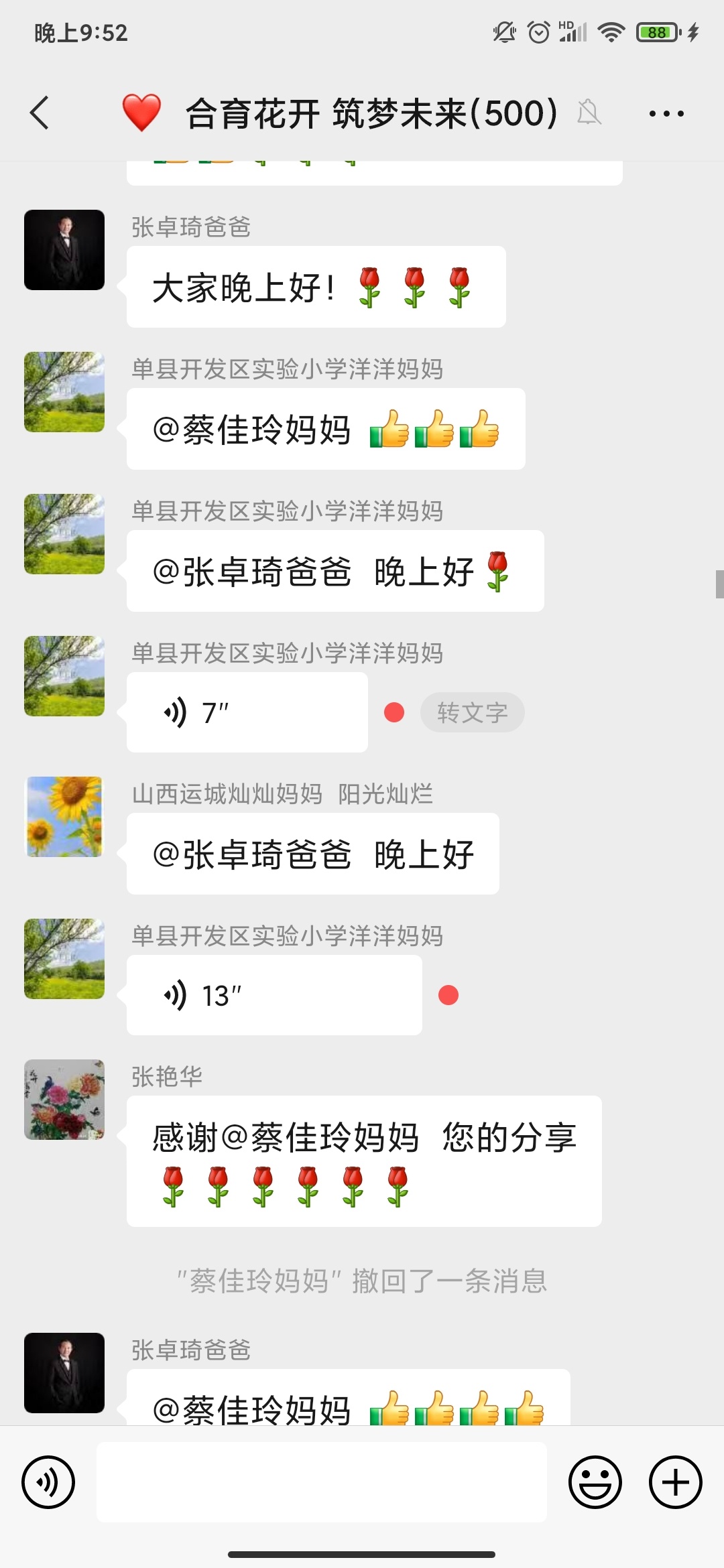This screenshot has height=1568, width=724.
Task: Tap the red dot on the 13-second voice message
Action: point(448,994)
